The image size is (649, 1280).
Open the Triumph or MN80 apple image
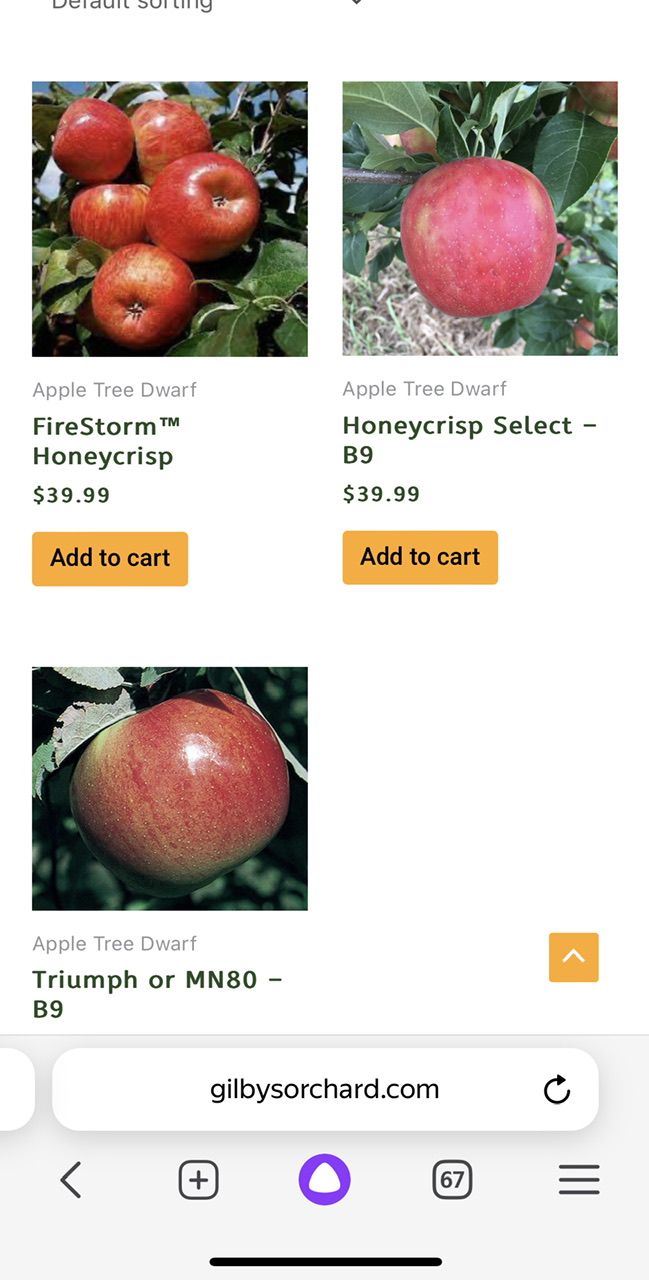[x=170, y=788]
